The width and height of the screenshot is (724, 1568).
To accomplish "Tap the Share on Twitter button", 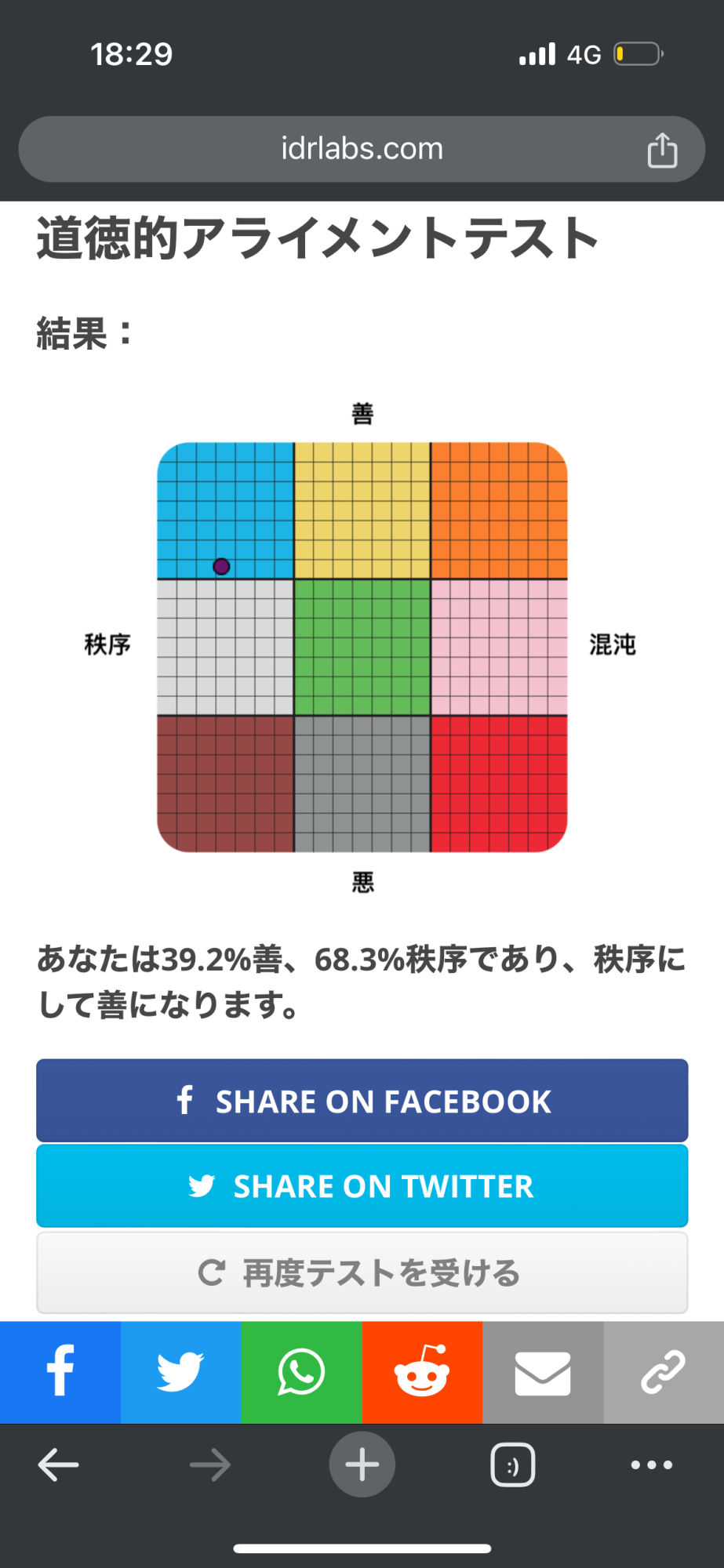I will pyautogui.click(x=362, y=1185).
